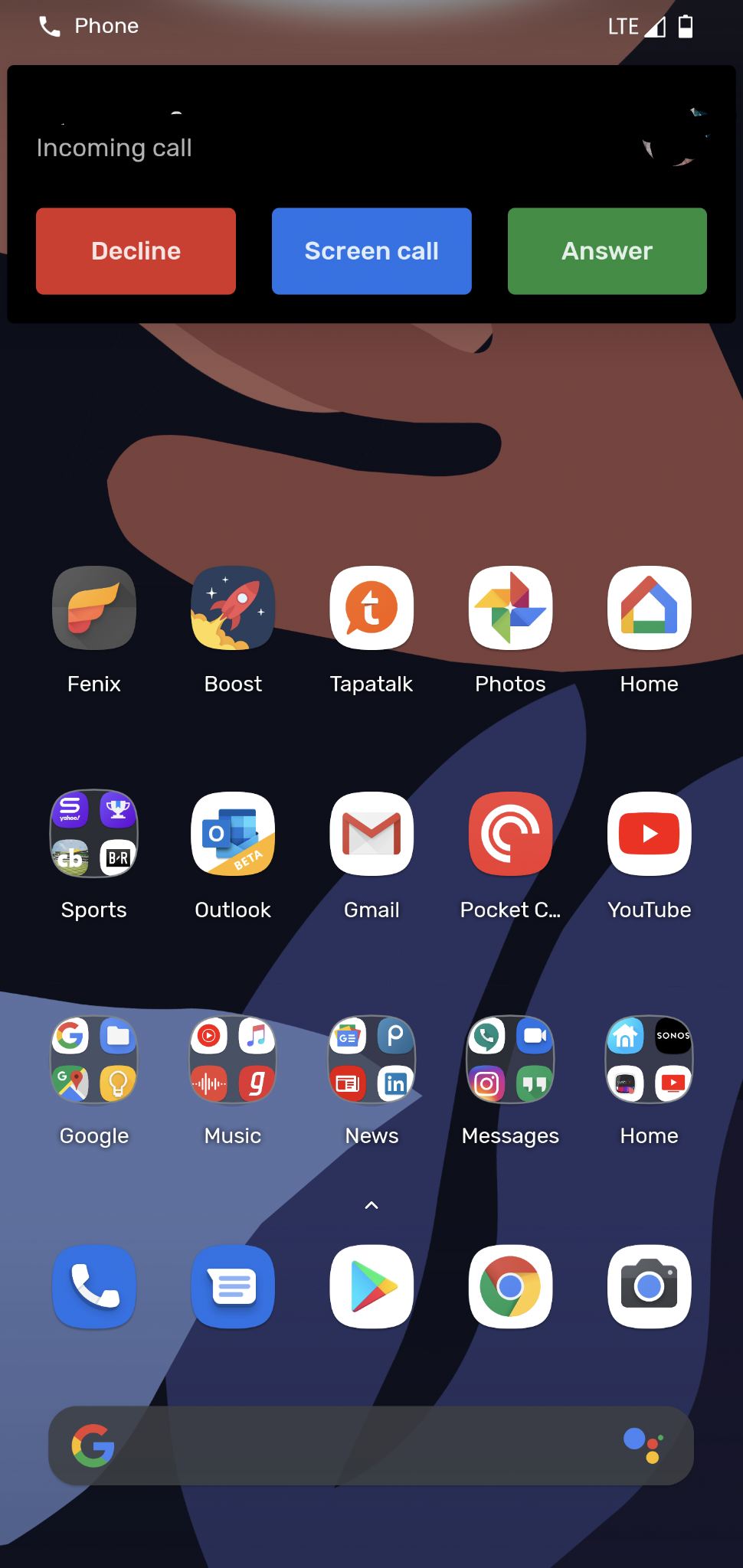Open the Play Store in the dock
743x1568 pixels.
click(x=371, y=1287)
